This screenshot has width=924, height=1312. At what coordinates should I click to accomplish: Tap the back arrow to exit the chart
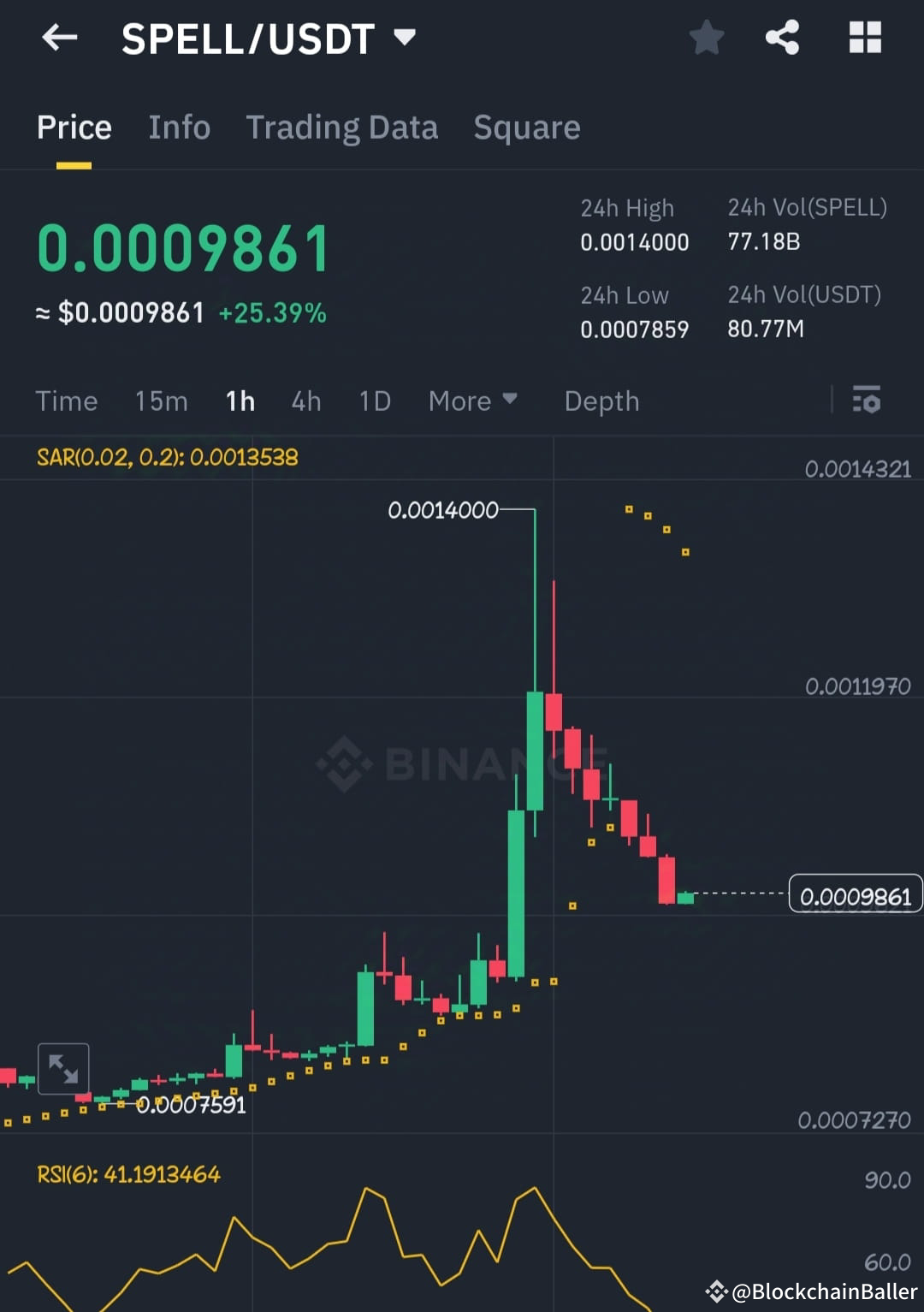pyautogui.click(x=58, y=38)
